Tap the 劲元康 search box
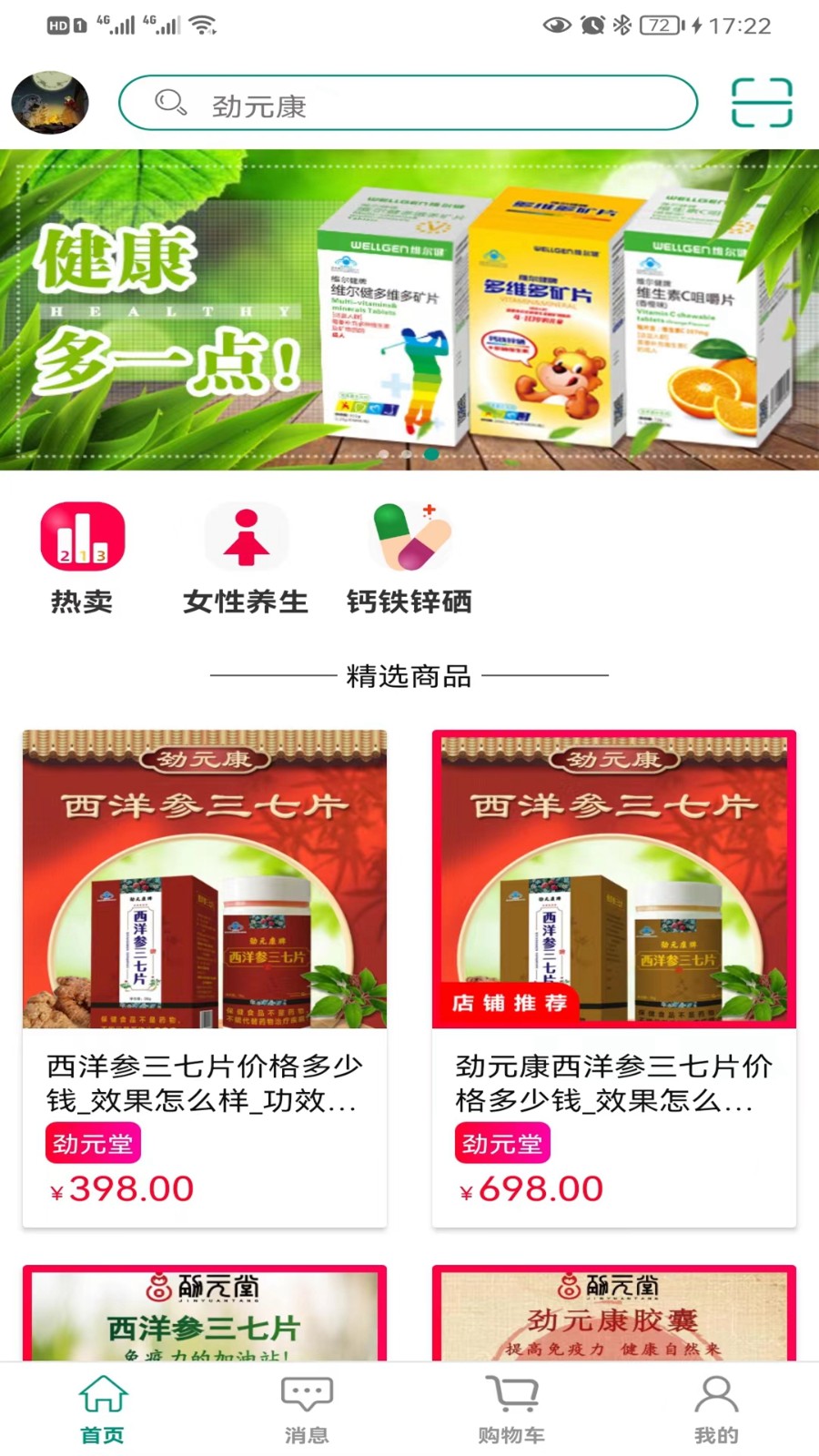The height and width of the screenshot is (1456, 819). point(408,103)
